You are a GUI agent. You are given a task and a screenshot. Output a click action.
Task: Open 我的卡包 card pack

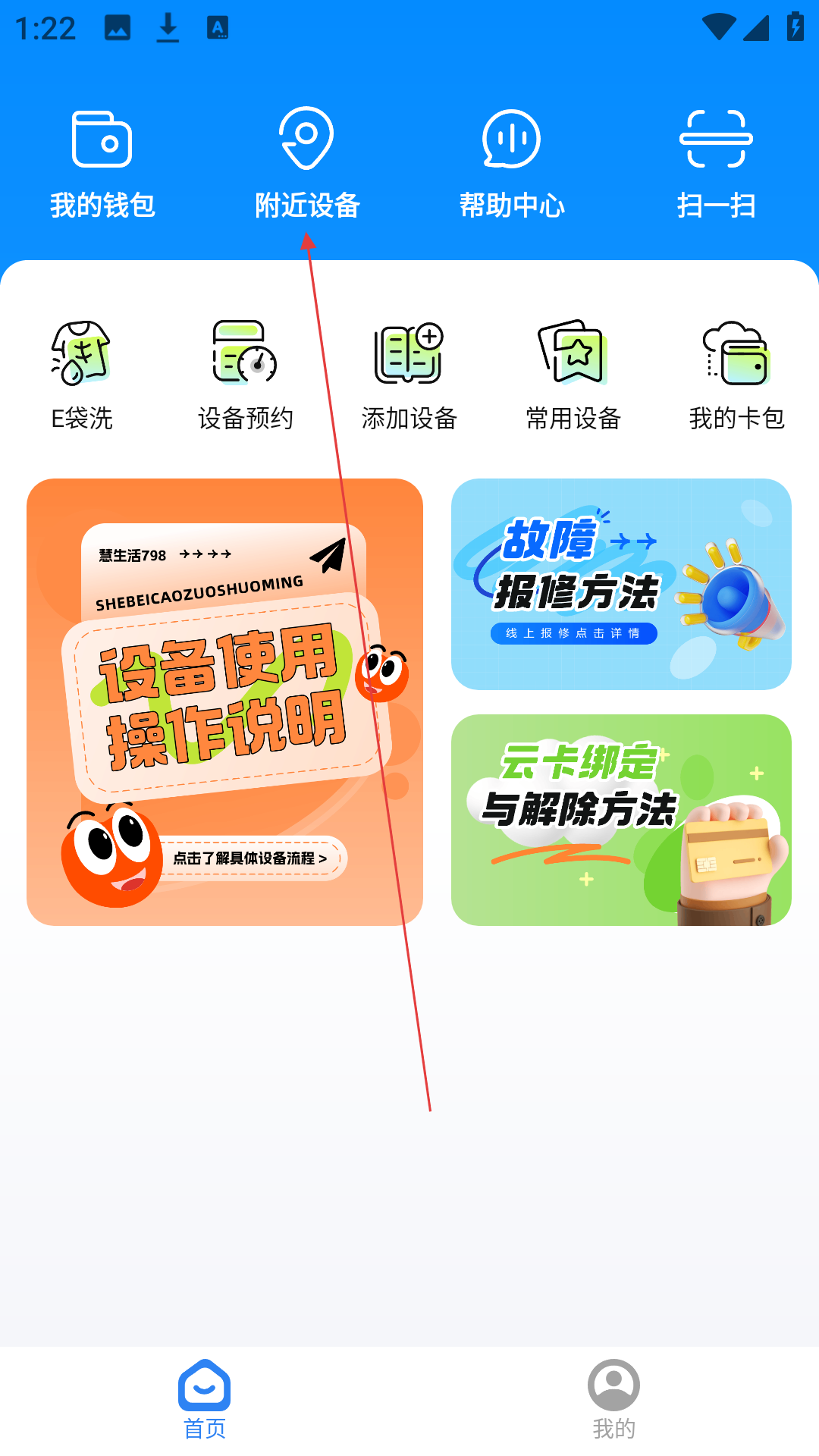[737, 375]
